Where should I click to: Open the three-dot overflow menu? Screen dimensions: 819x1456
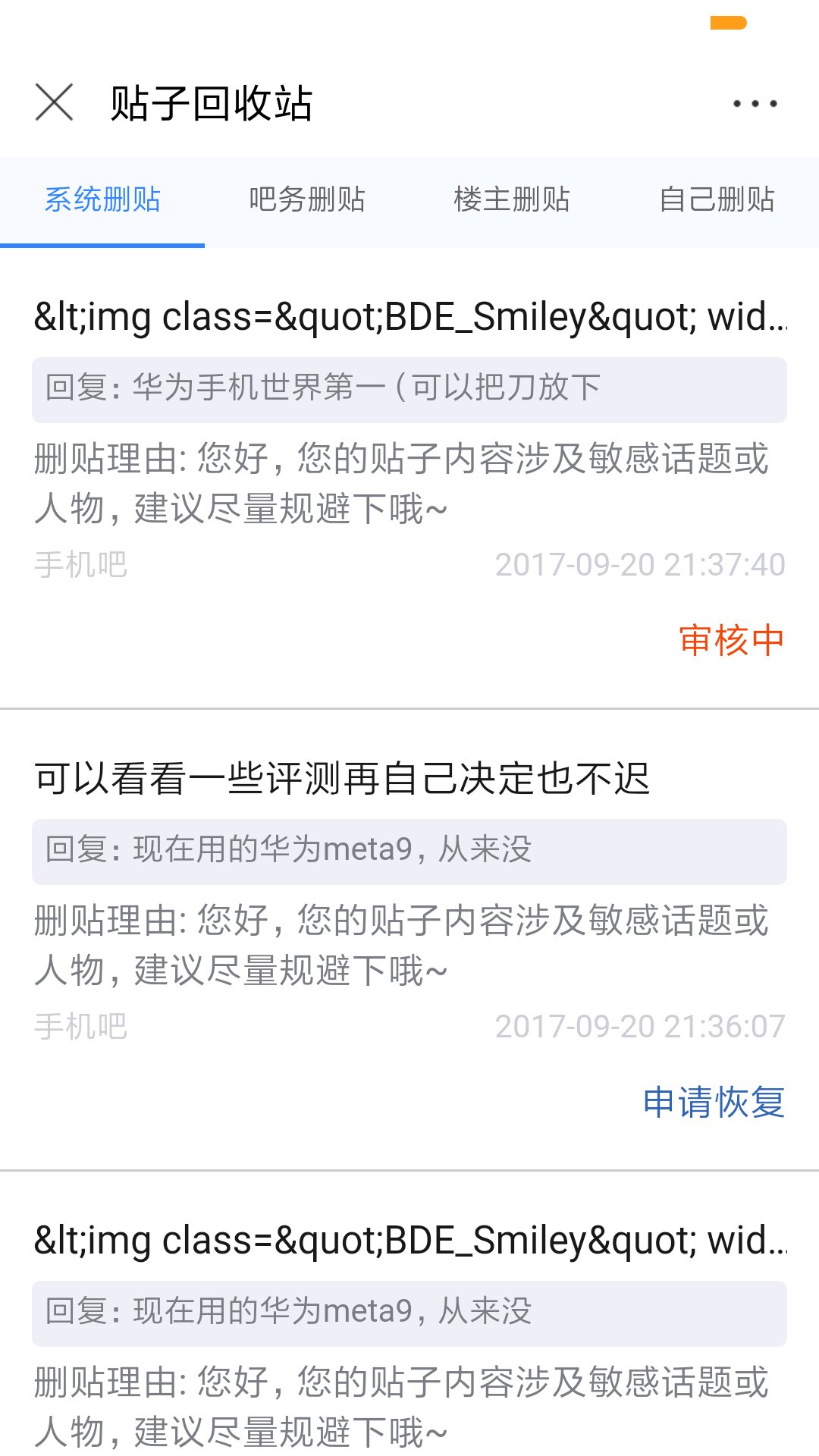pyautogui.click(x=755, y=103)
